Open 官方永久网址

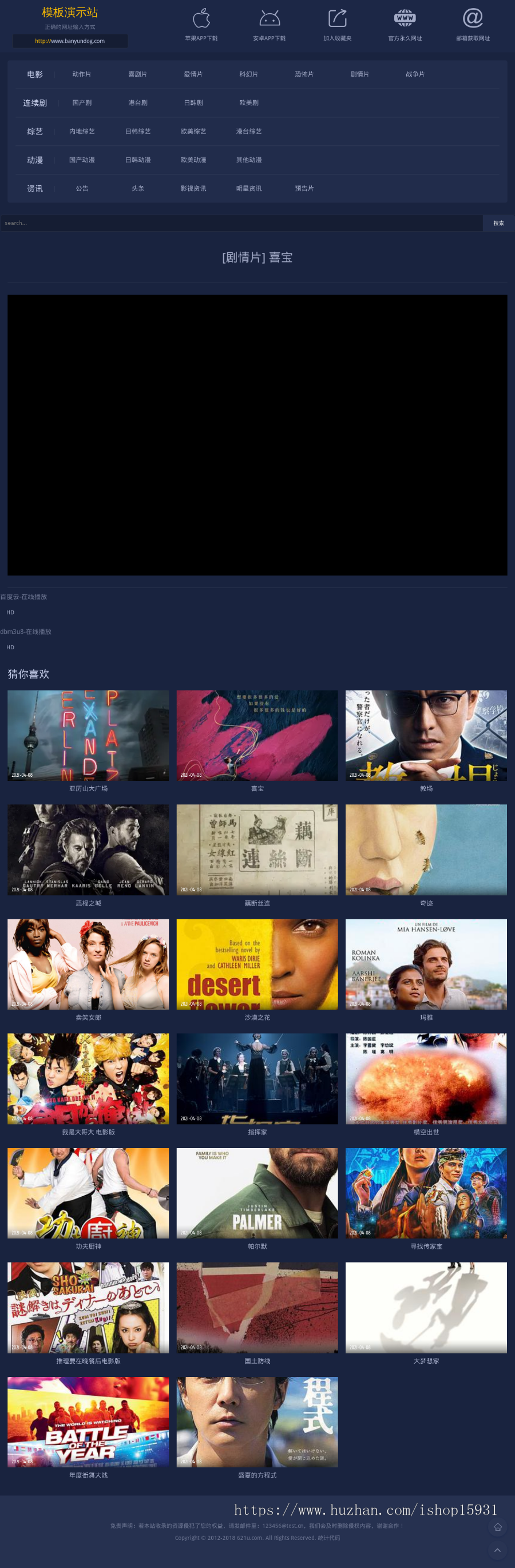405,25
